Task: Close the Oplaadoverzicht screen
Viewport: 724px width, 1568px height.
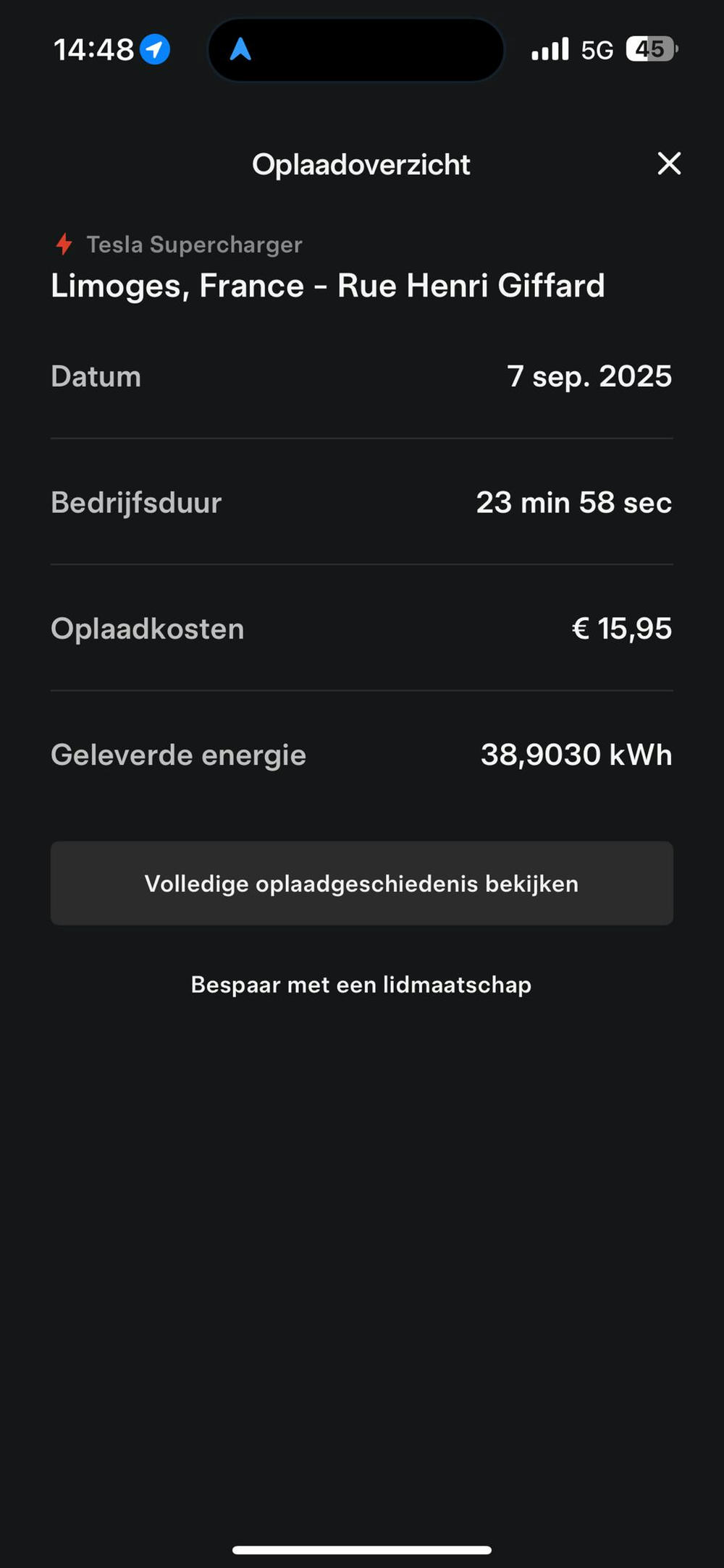Action: 669,164
